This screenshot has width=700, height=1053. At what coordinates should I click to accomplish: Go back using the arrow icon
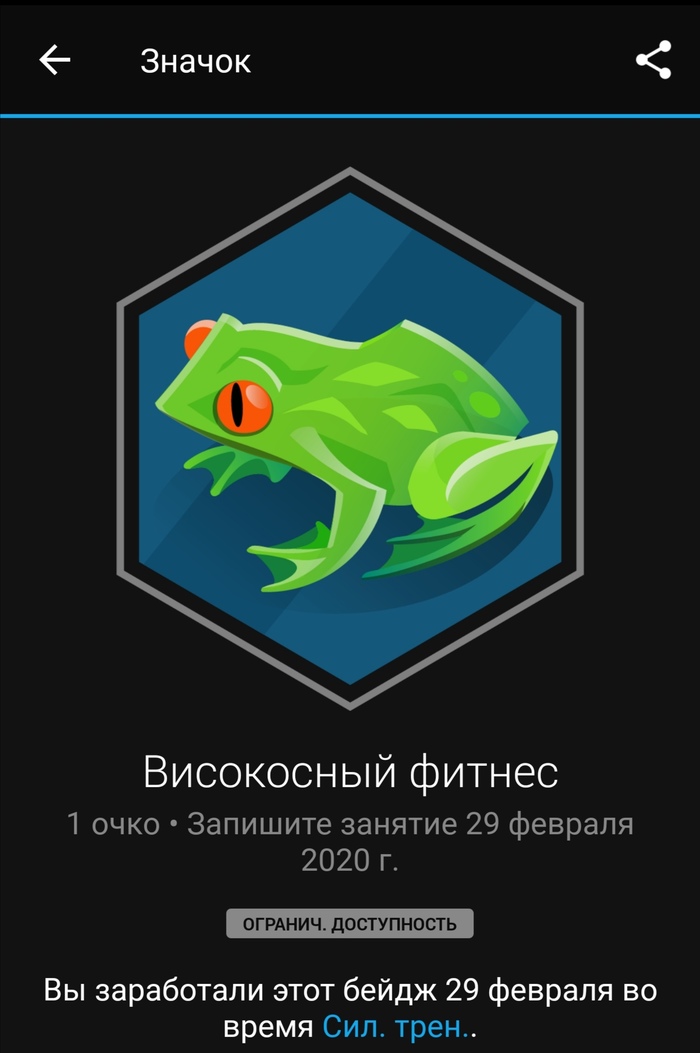point(55,61)
